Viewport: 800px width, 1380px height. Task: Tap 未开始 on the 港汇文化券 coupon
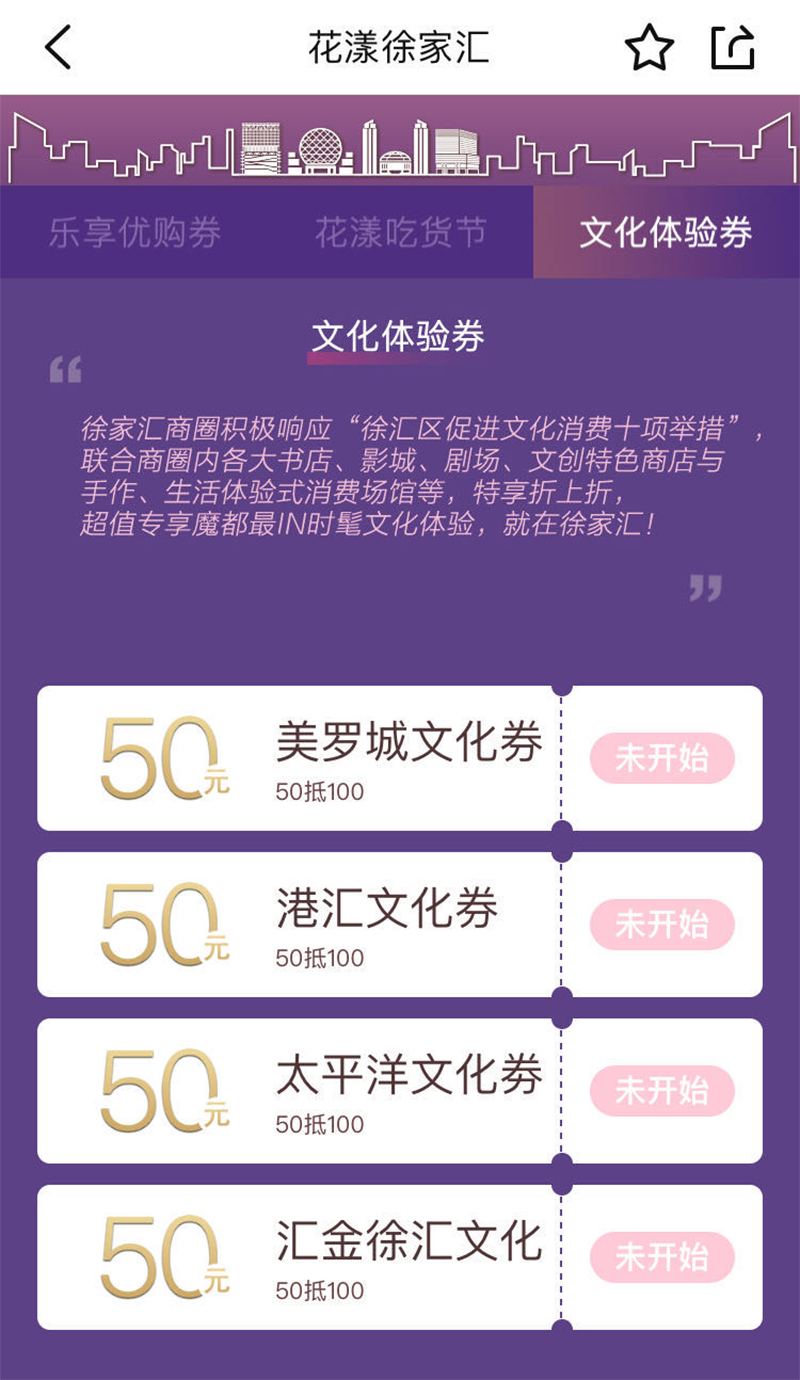pyautogui.click(x=662, y=924)
